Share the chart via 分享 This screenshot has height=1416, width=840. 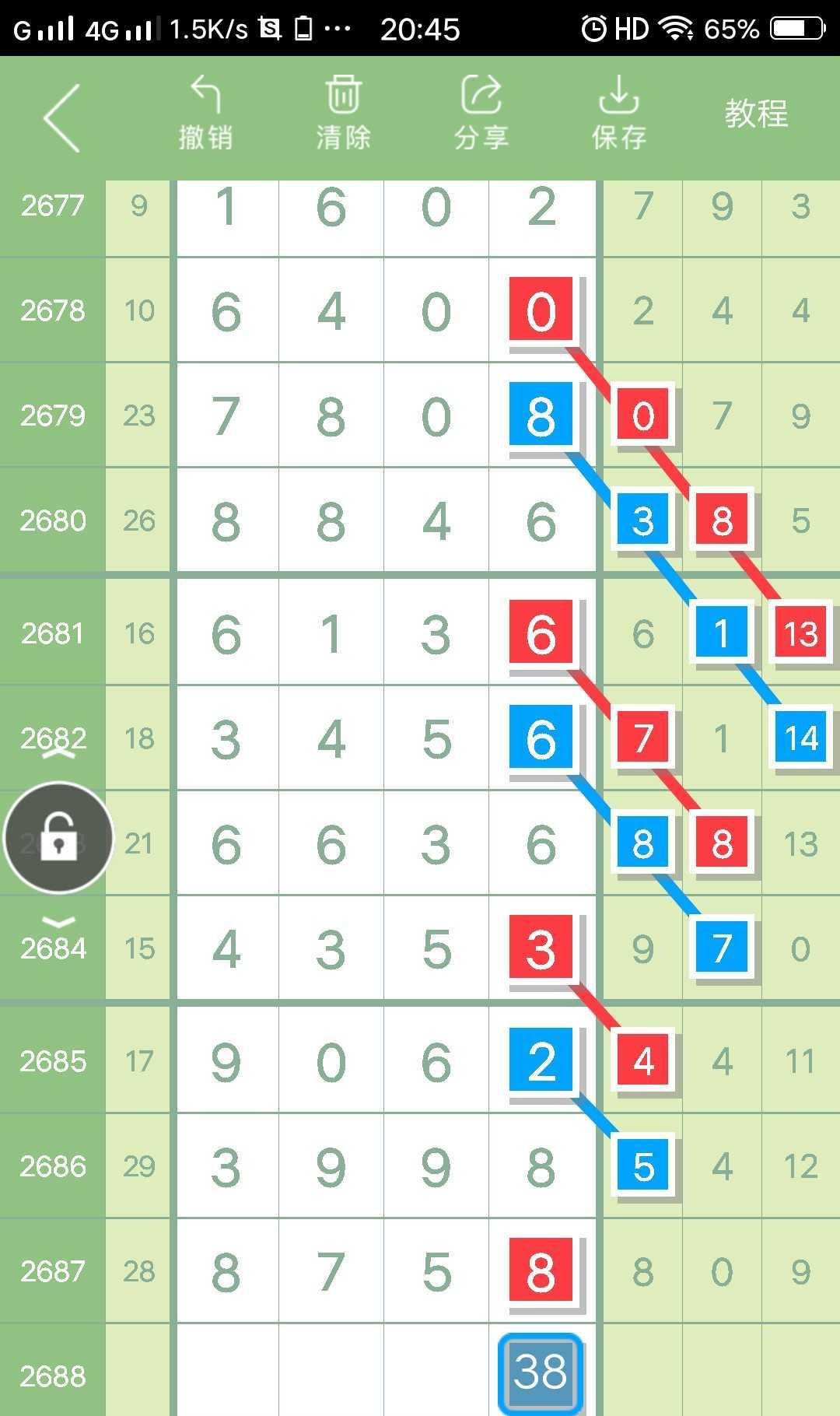(481, 114)
